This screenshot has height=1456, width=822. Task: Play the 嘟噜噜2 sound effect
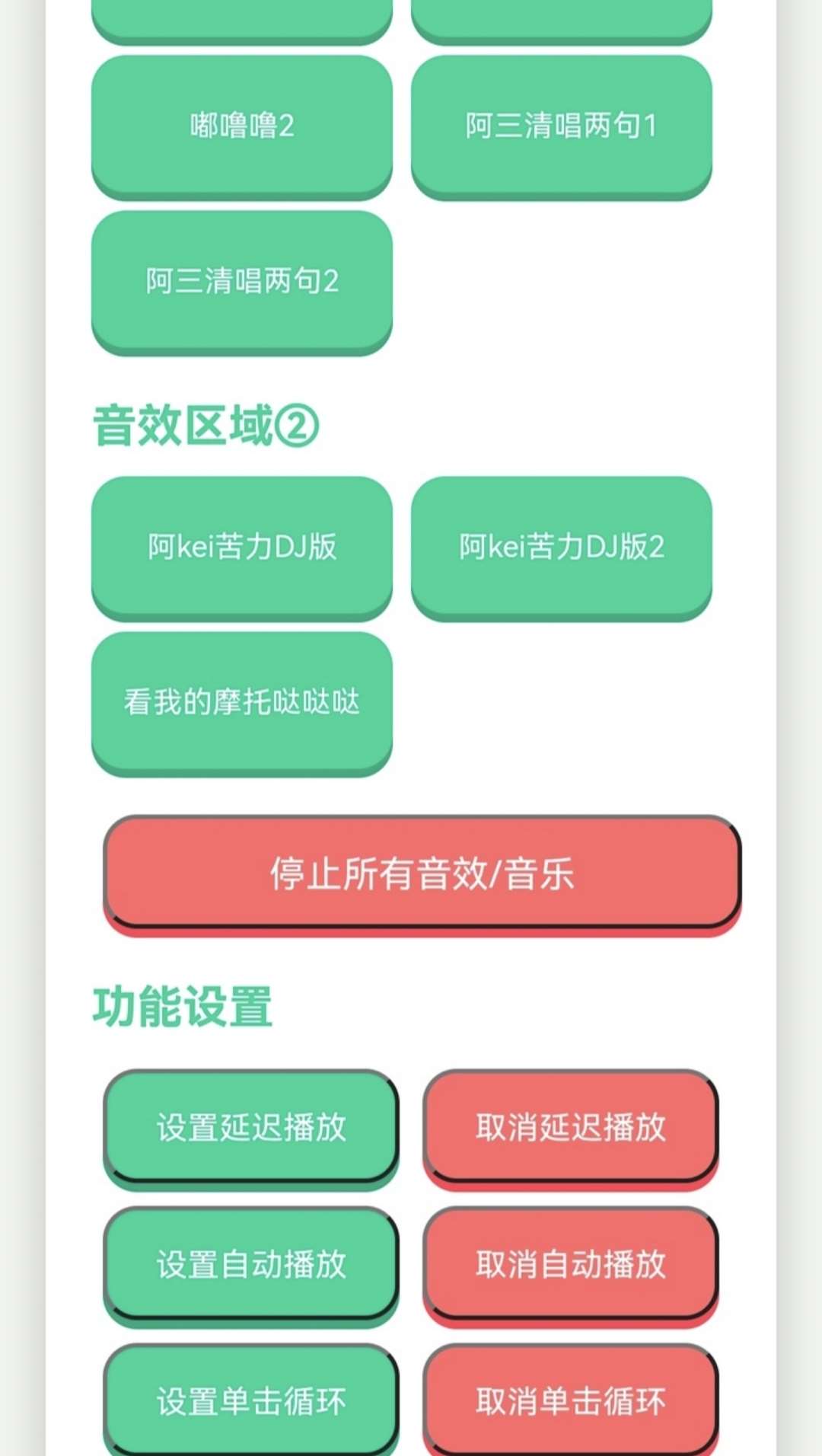[242, 126]
